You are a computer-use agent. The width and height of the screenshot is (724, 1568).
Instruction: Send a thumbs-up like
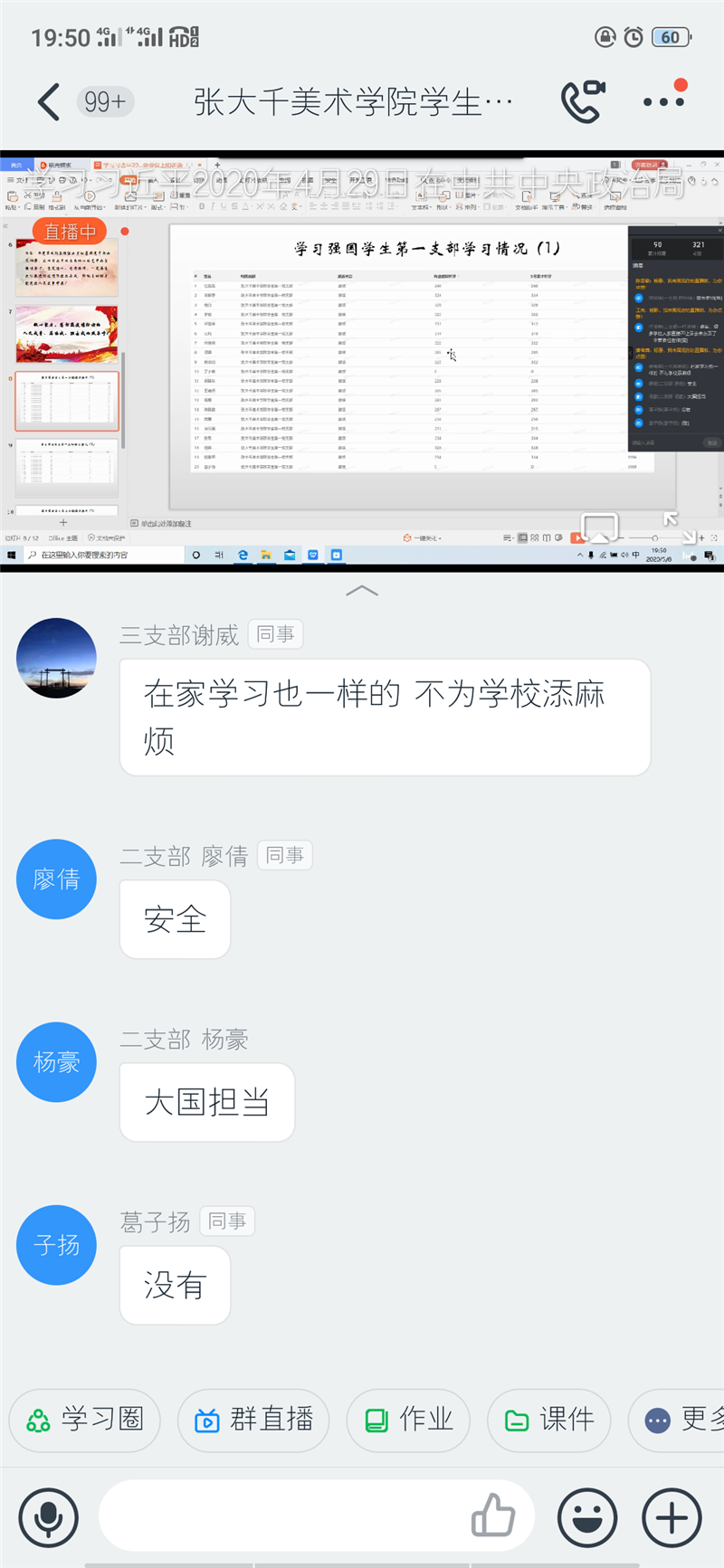pyautogui.click(x=493, y=1515)
